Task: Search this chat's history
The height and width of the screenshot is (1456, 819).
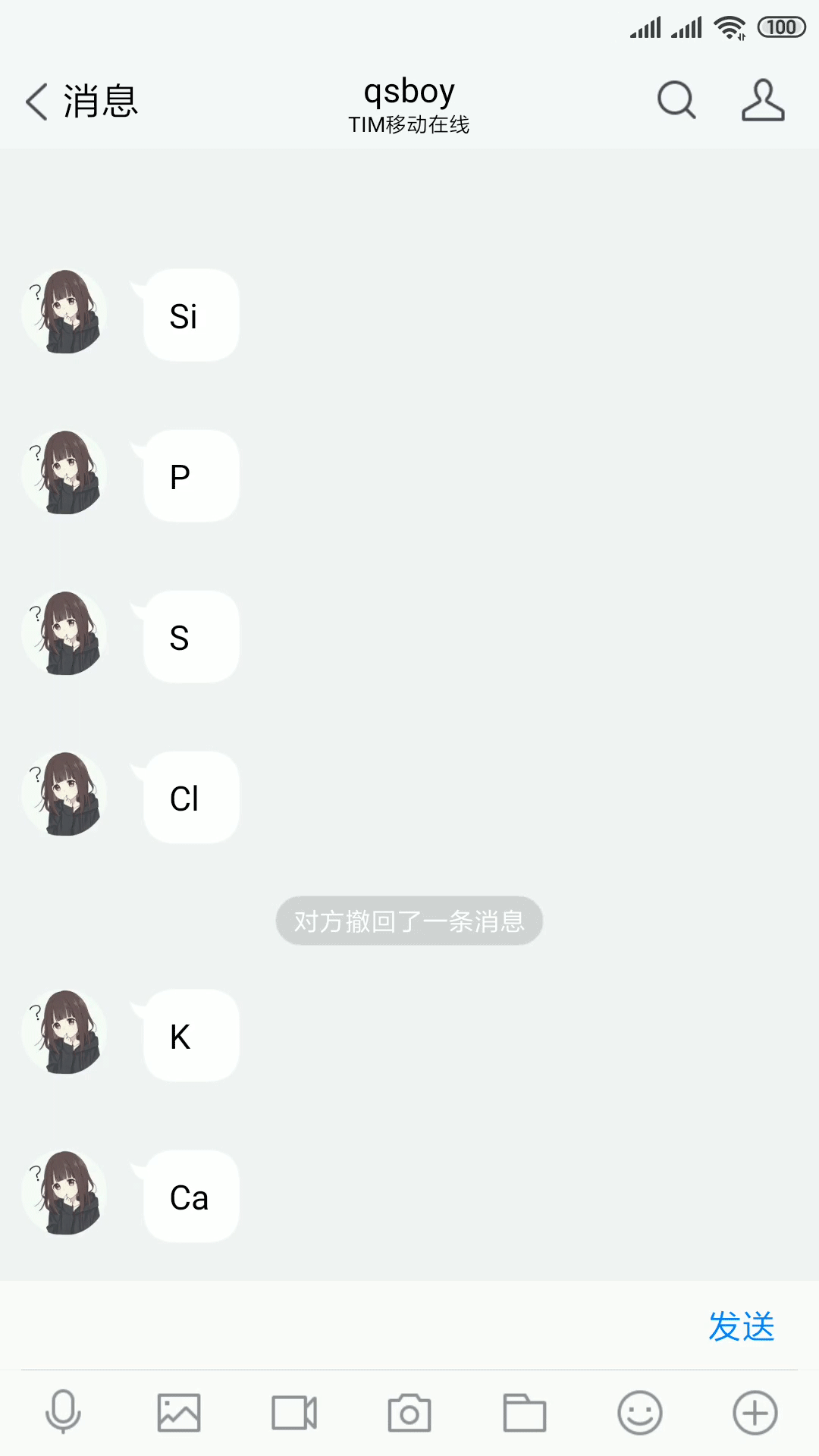Action: [x=676, y=100]
